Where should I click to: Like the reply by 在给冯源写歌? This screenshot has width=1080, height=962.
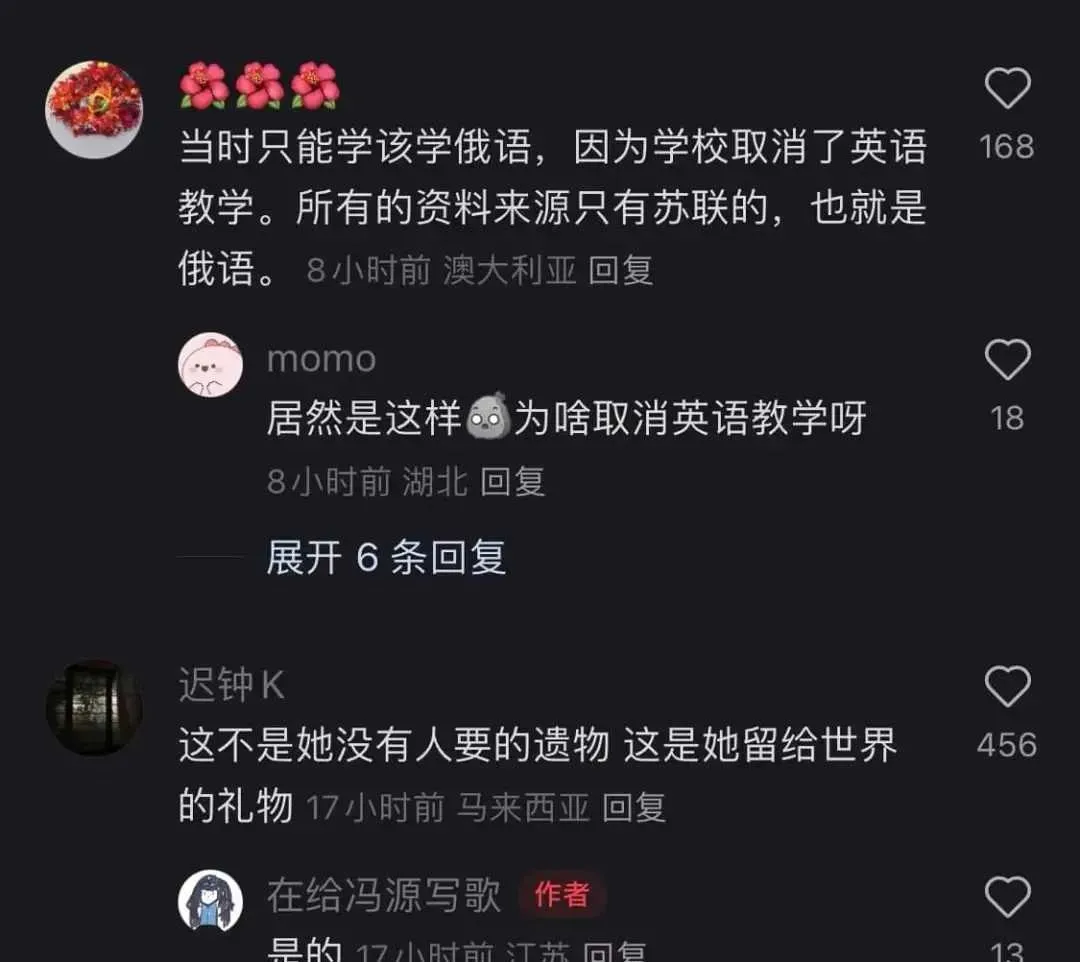(1007, 897)
